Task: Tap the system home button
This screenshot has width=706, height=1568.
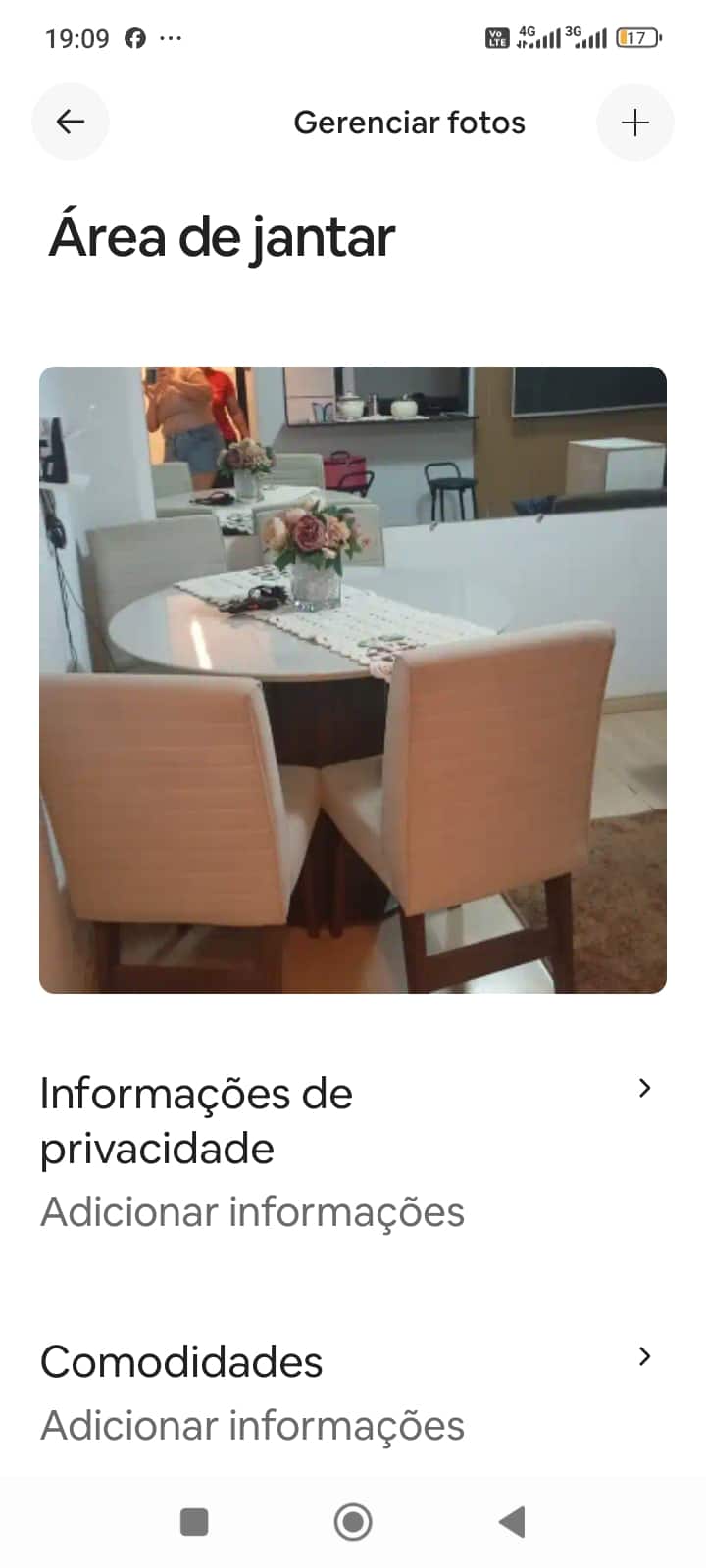Action: (x=353, y=1522)
